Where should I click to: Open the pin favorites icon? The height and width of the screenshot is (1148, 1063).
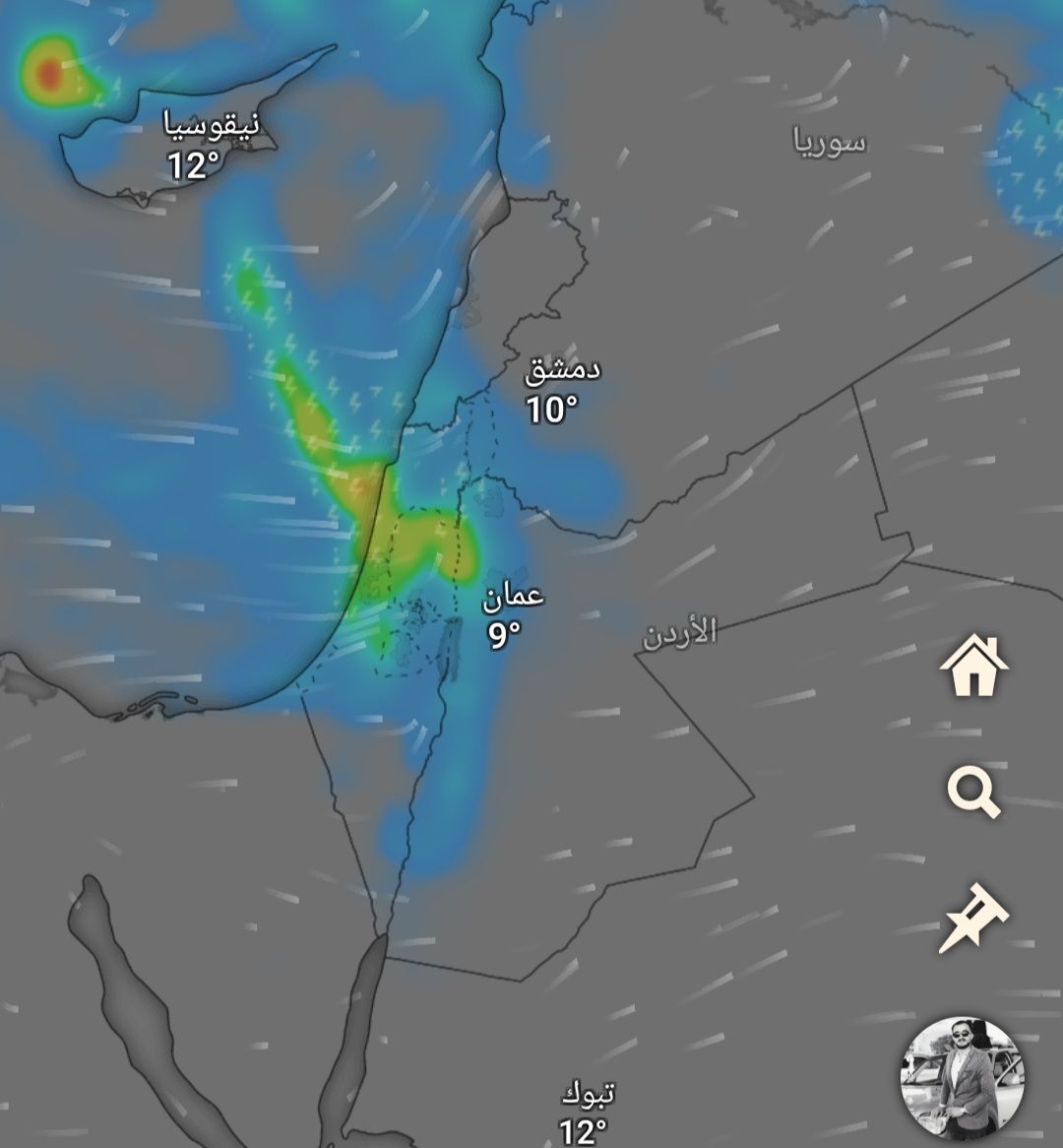973,918
